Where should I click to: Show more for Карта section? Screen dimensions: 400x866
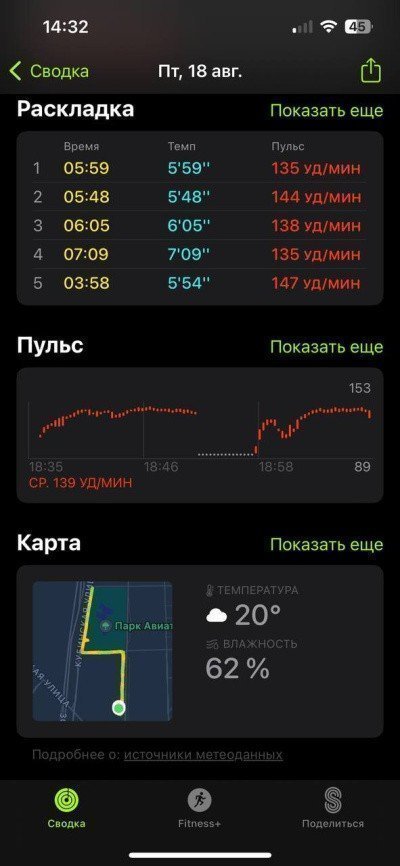click(326, 545)
